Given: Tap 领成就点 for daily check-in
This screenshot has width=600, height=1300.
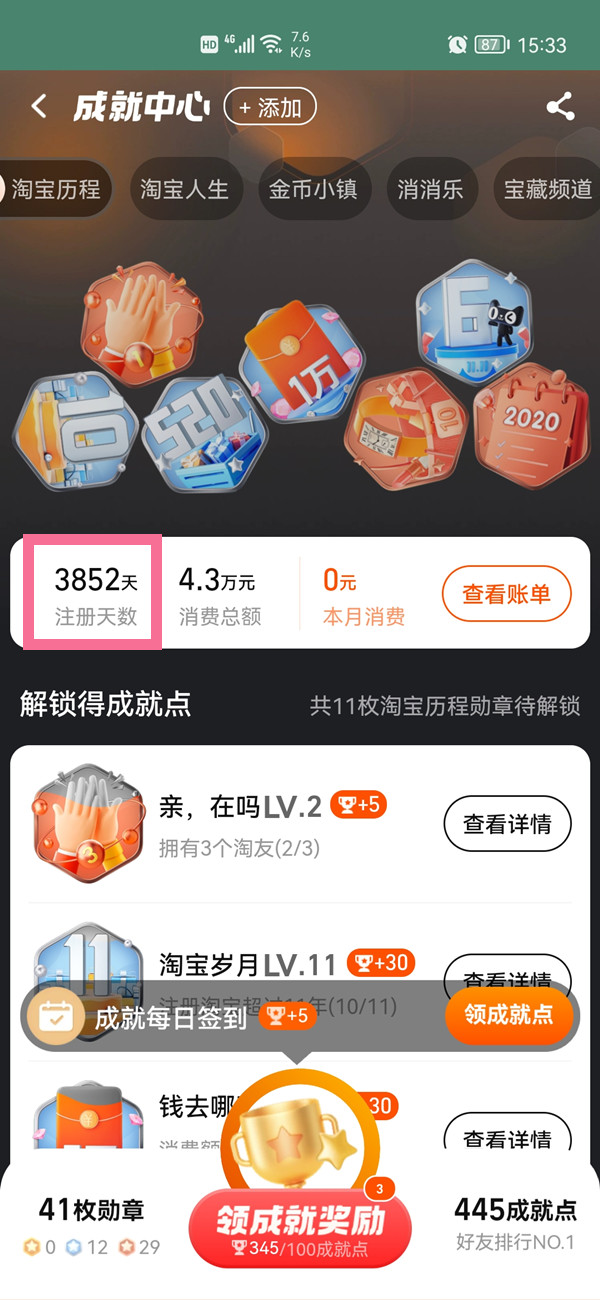Looking at the screenshot, I should (x=508, y=1015).
